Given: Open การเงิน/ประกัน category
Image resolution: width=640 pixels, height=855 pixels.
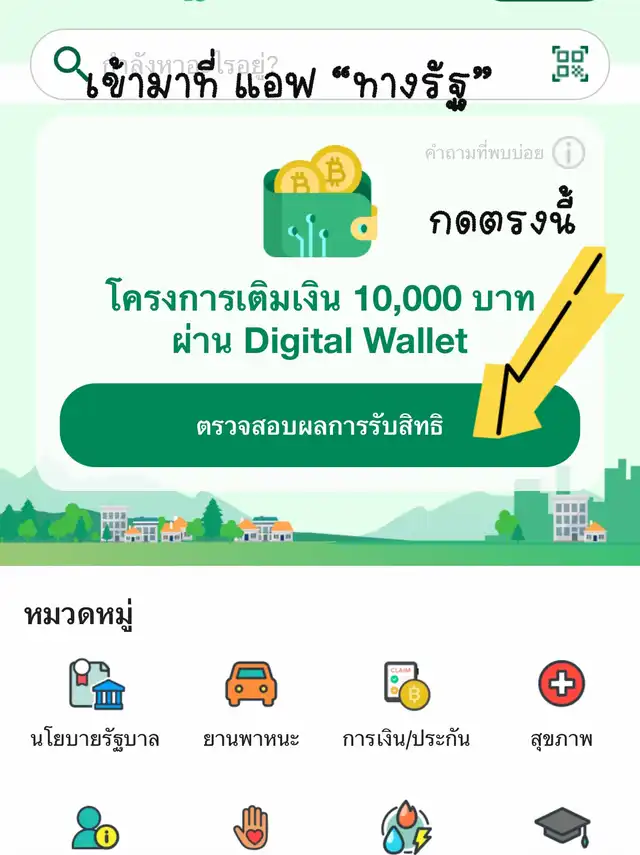Looking at the screenshot, I should pyautogui.click(x=406, y=703).
